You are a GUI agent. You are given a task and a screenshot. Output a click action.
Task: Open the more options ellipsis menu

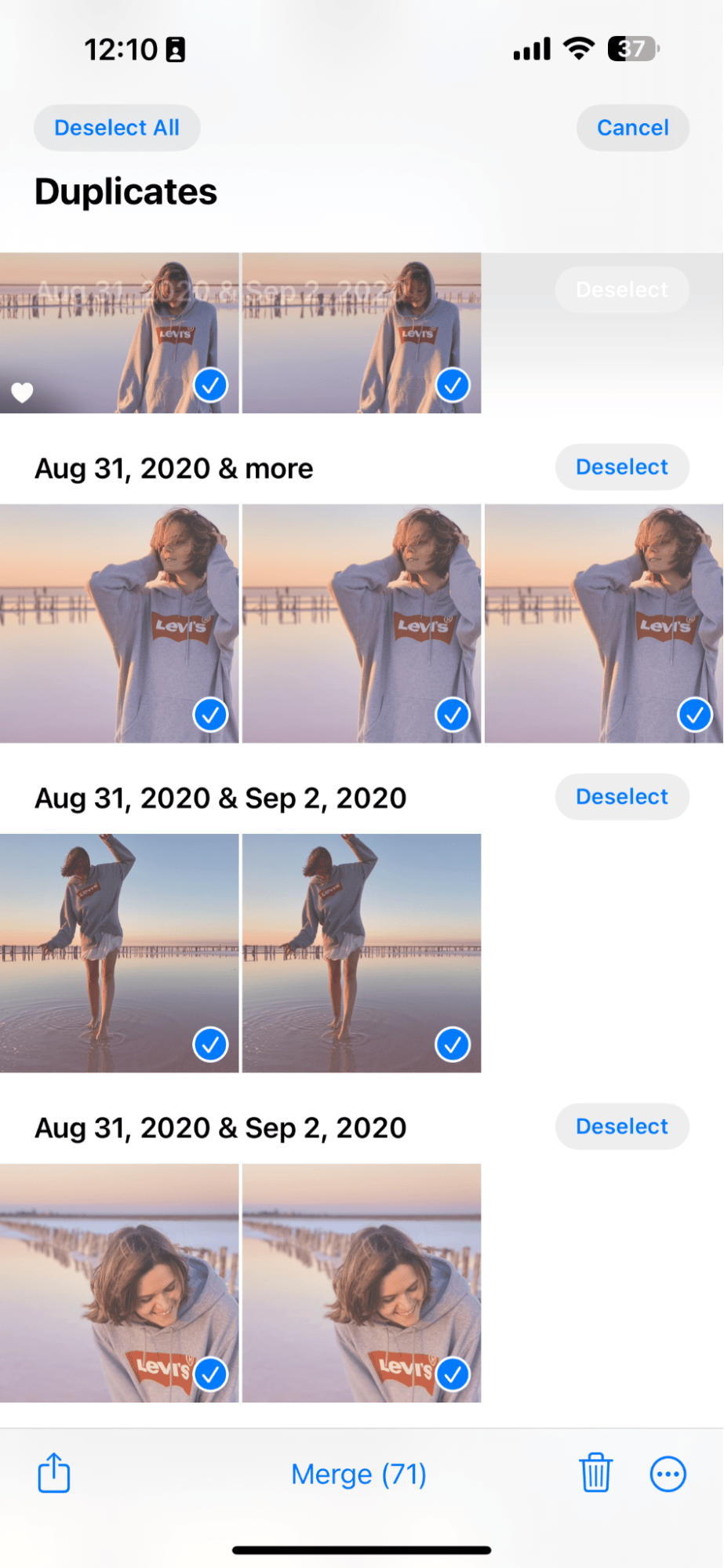[x=668, y=1474]
